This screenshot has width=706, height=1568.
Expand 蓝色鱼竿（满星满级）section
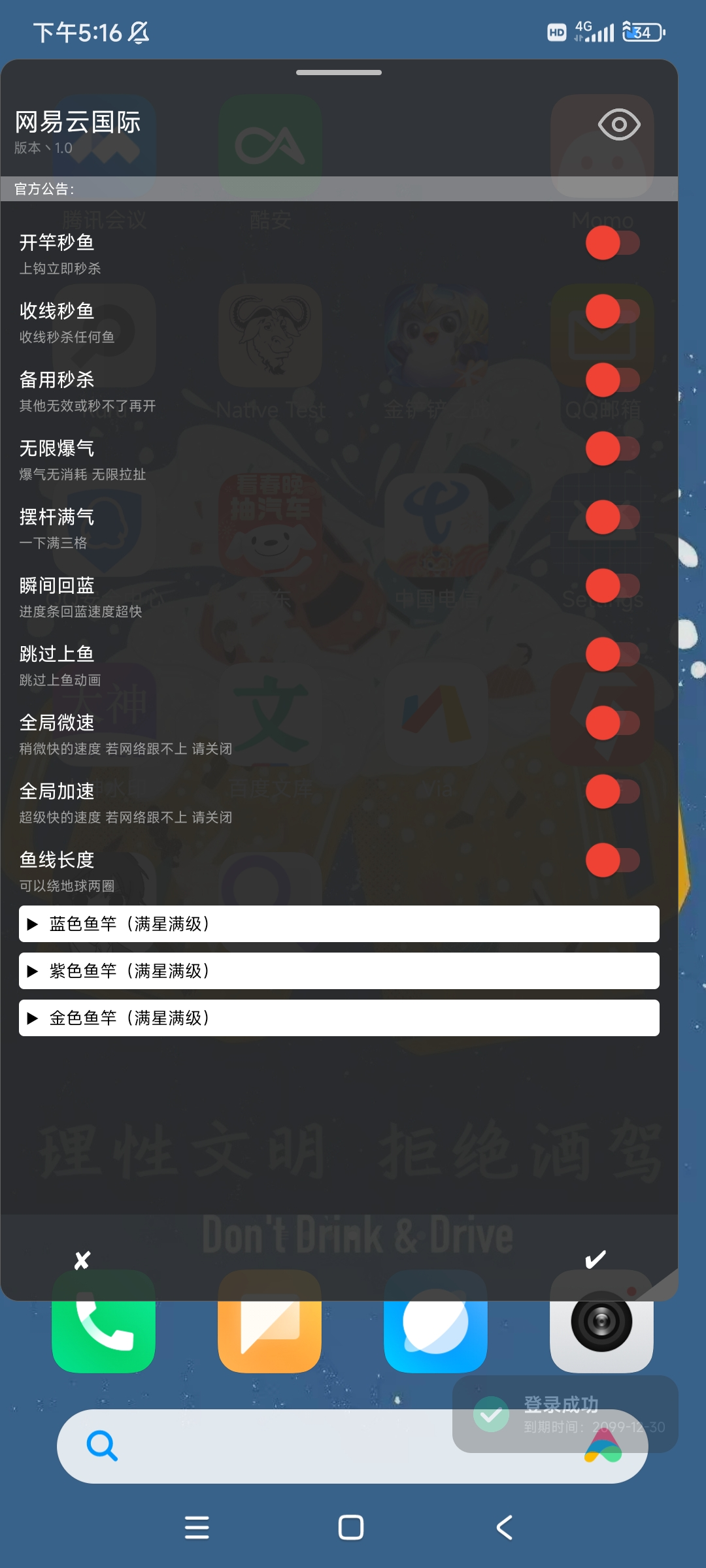tap(339, 924)
